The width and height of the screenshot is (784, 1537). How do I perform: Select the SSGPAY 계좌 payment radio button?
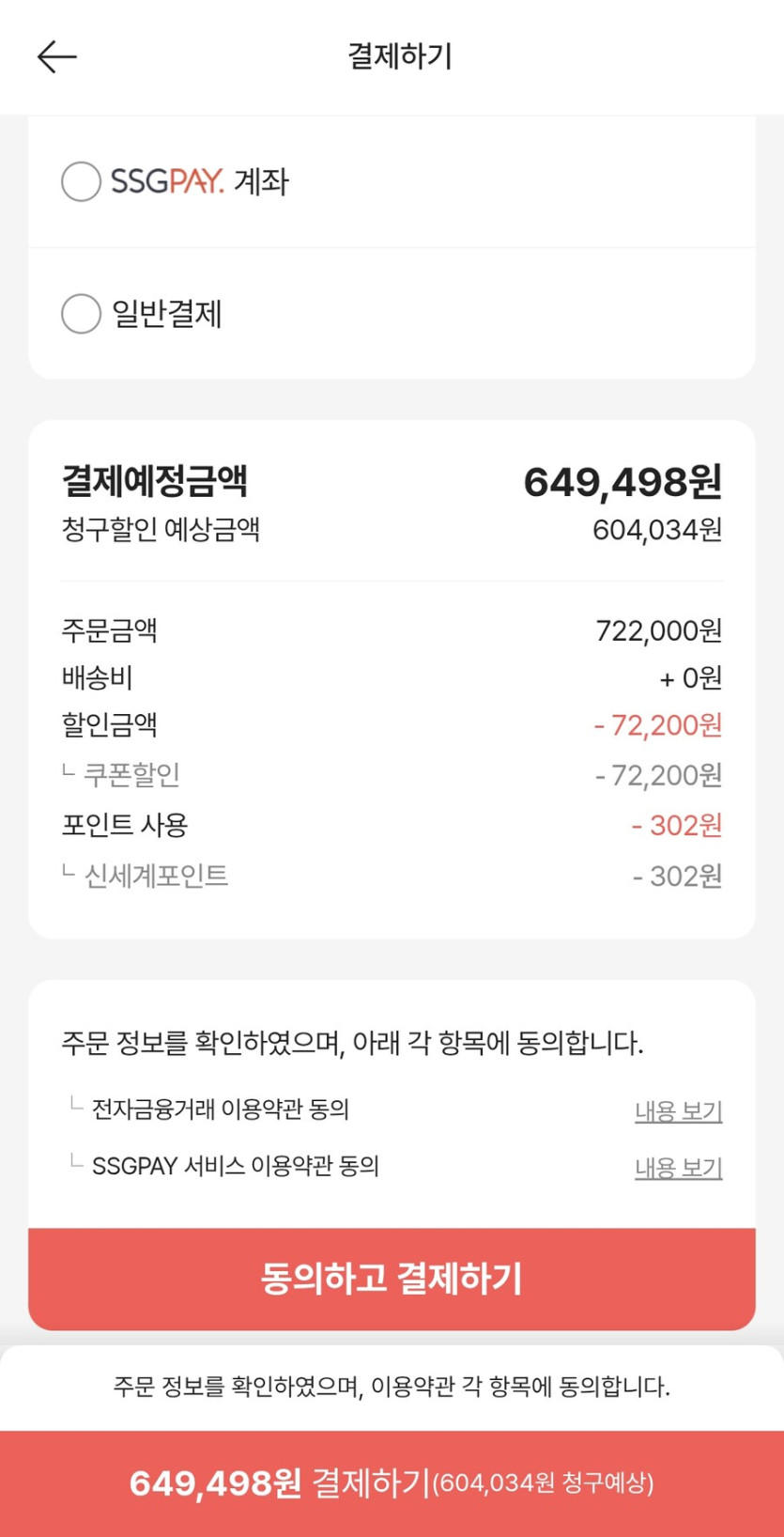(81, 180)
